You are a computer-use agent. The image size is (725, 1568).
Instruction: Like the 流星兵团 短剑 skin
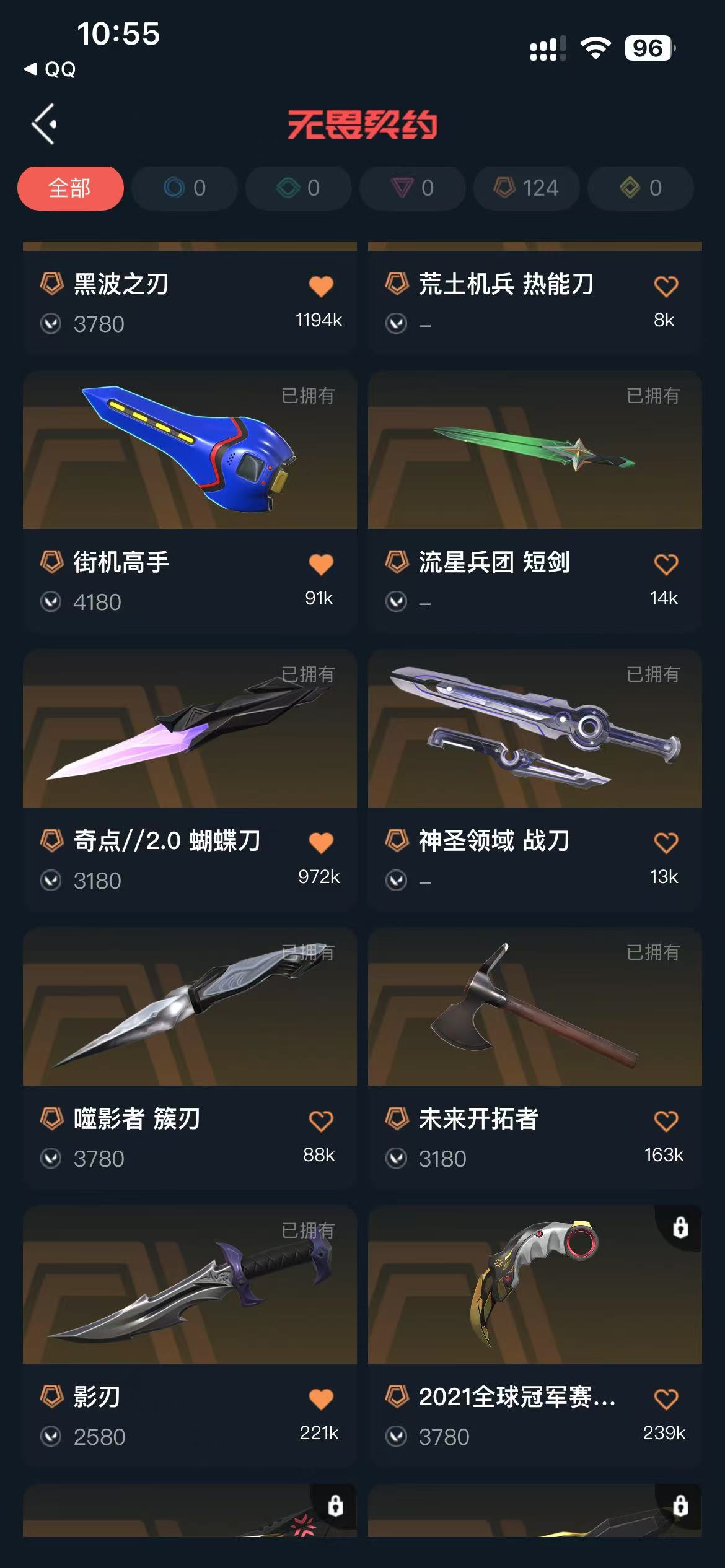(666, 564)
